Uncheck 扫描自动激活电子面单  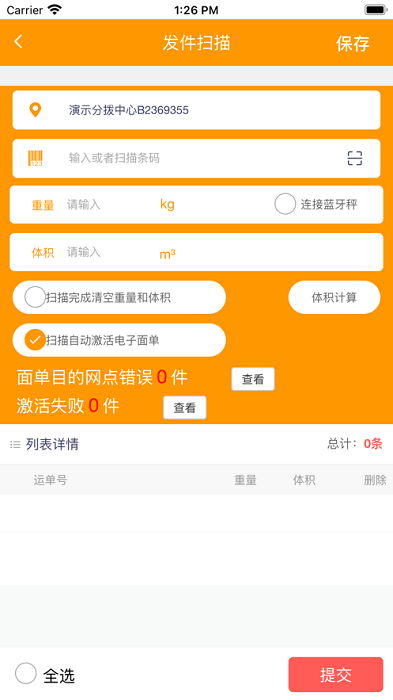(x=34, y=340)
